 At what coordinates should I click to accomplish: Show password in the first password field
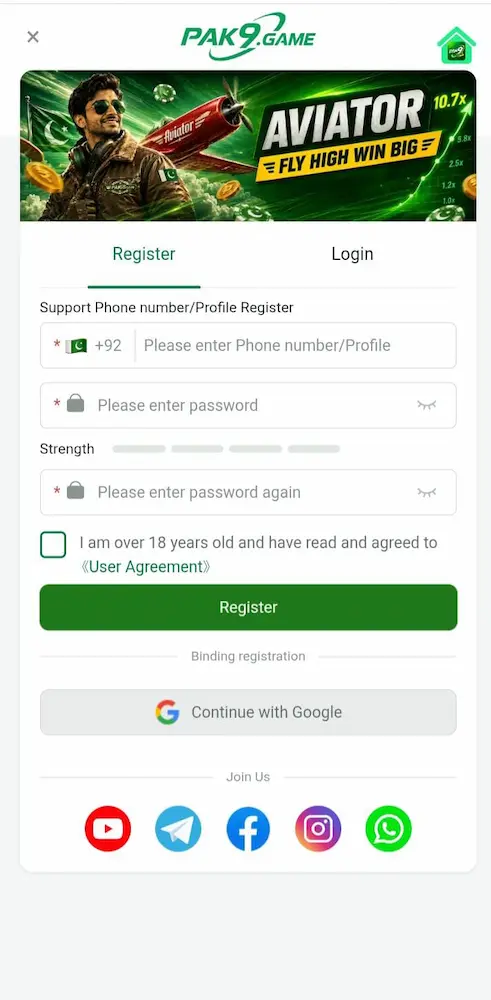tap(427, 405)
